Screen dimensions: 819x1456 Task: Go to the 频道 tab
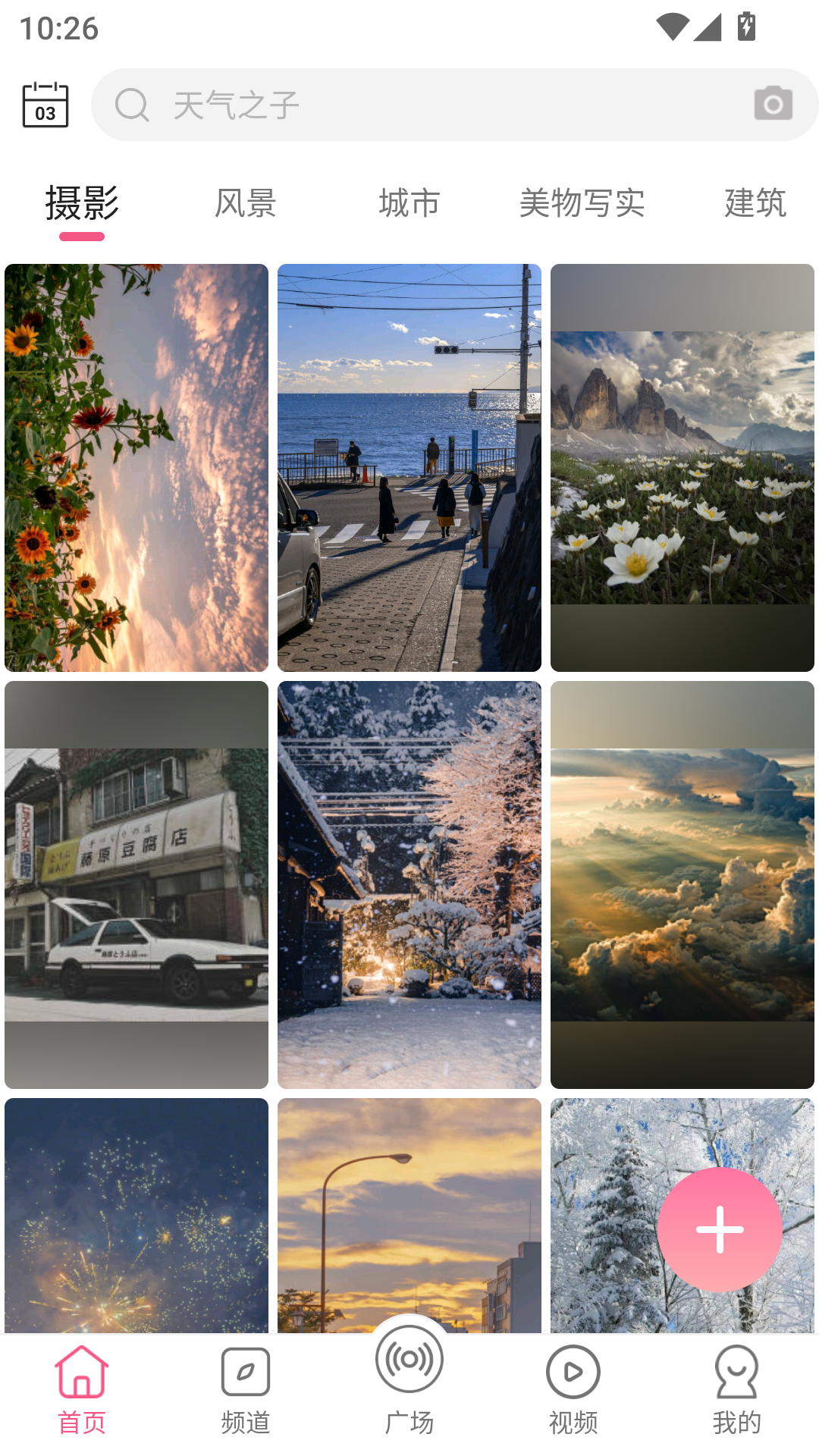tap(245, 1389)
